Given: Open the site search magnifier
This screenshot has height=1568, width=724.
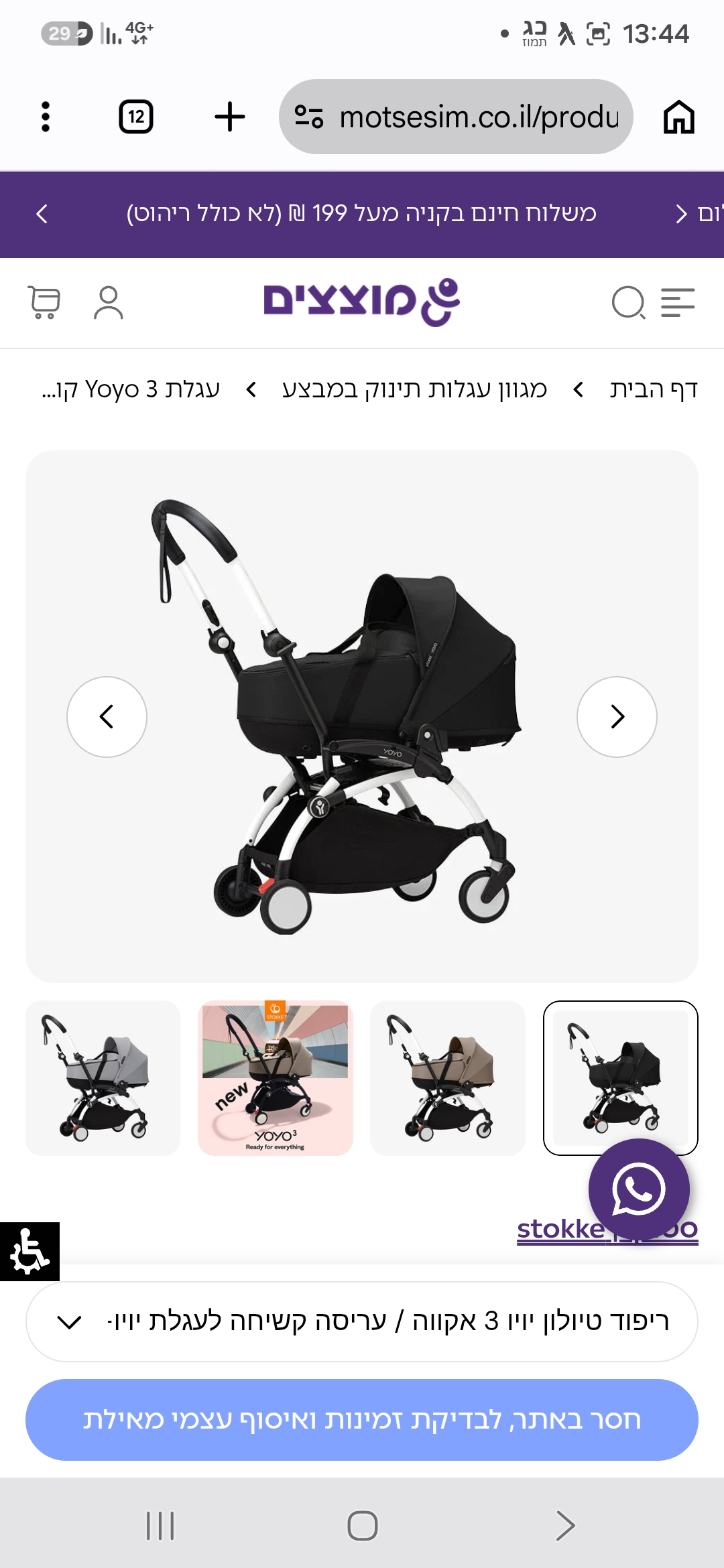Looking at the screenshot, I should (x=629, y=302).
